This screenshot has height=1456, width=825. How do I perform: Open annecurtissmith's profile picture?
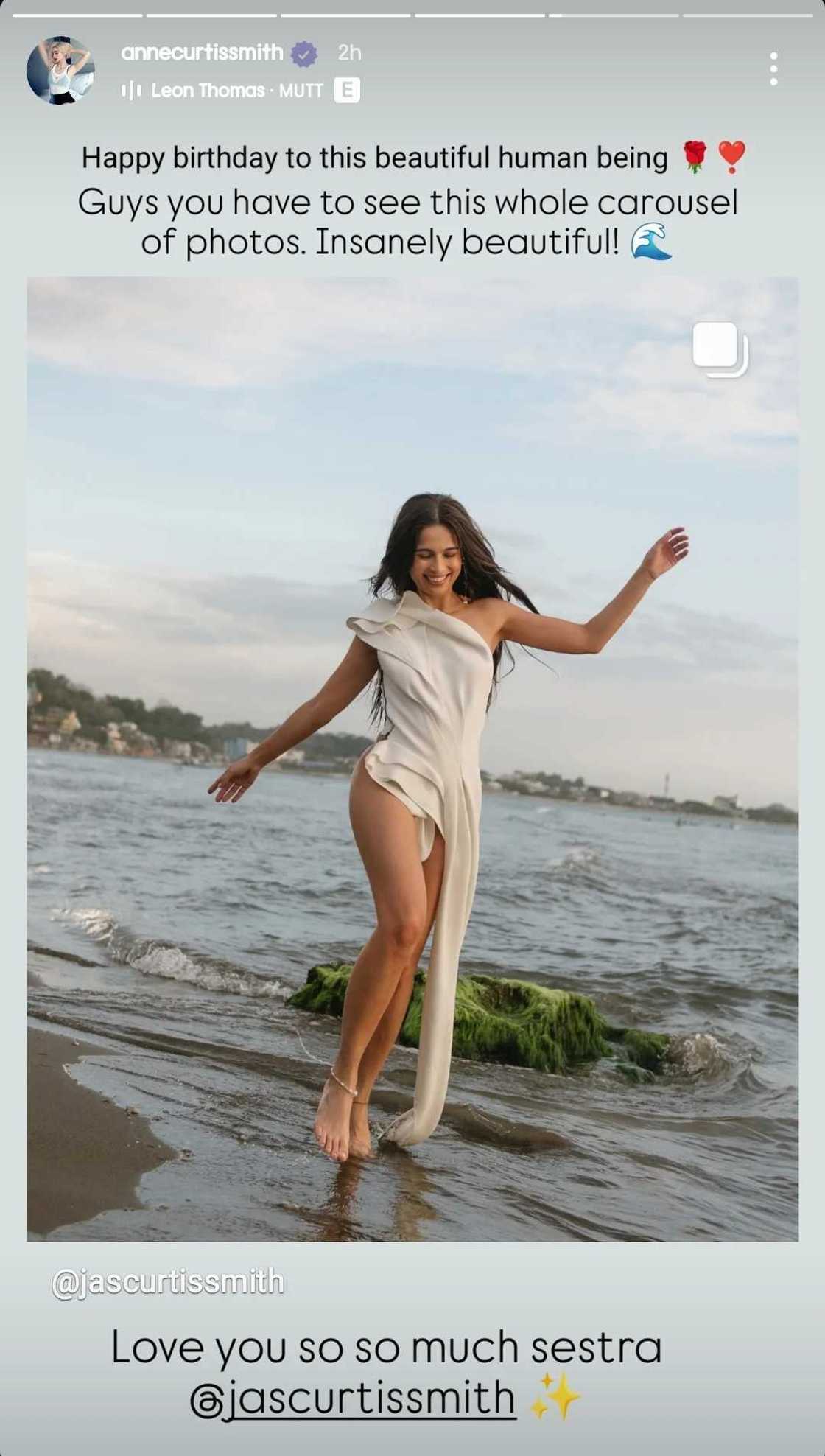[x=60, y=70]
